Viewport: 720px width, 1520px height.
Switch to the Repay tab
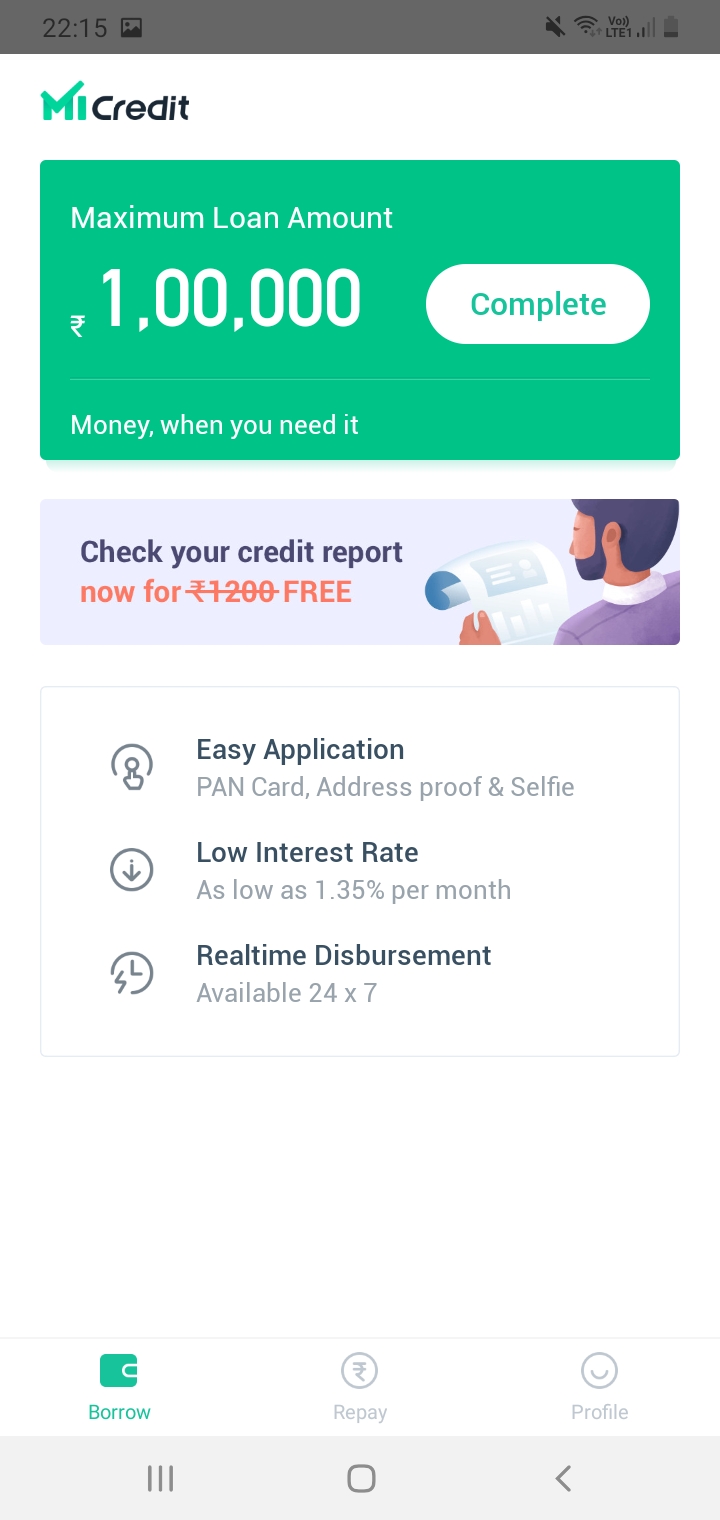(359, 1387)
